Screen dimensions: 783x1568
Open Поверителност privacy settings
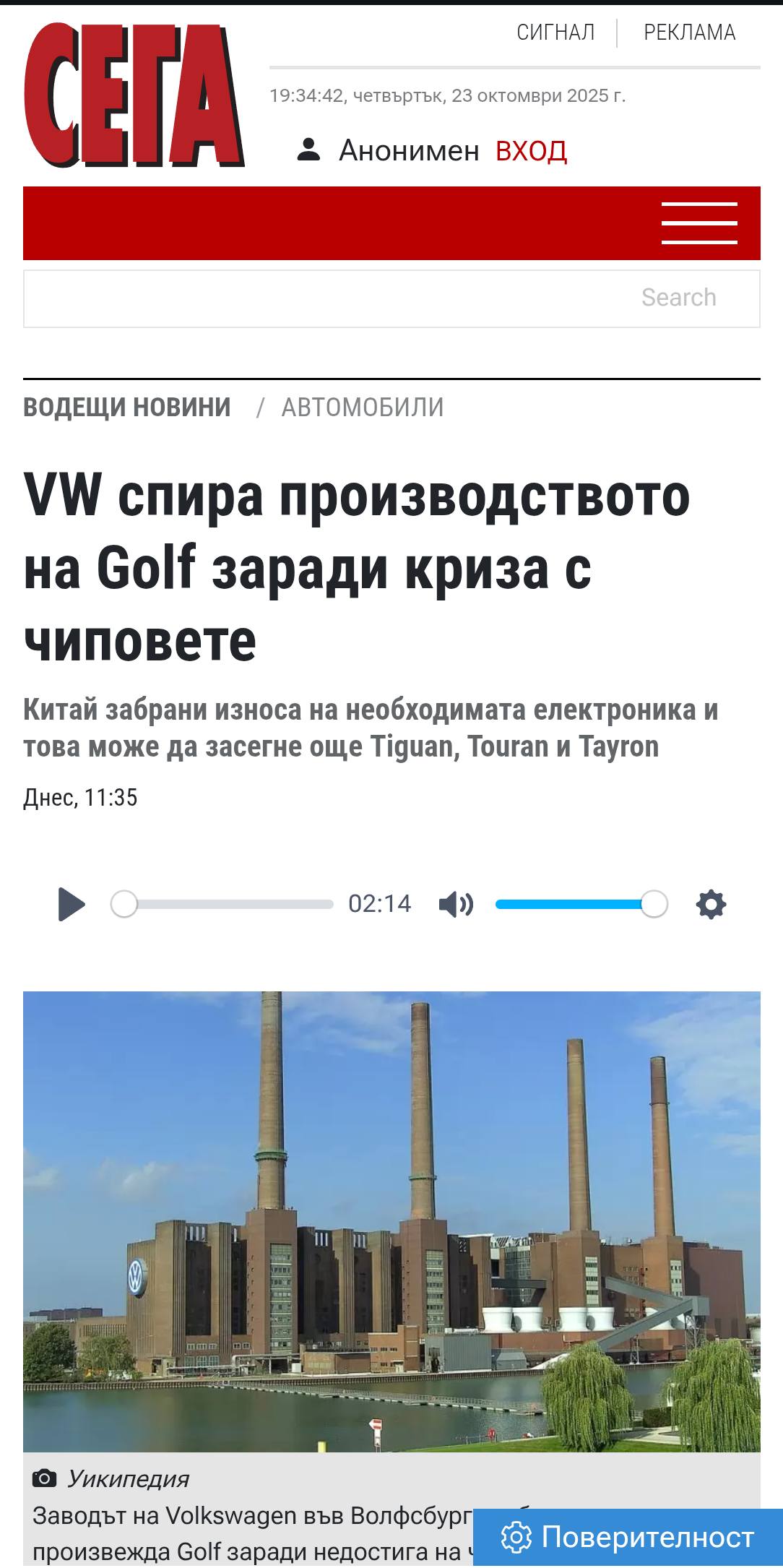(628, 1537)
